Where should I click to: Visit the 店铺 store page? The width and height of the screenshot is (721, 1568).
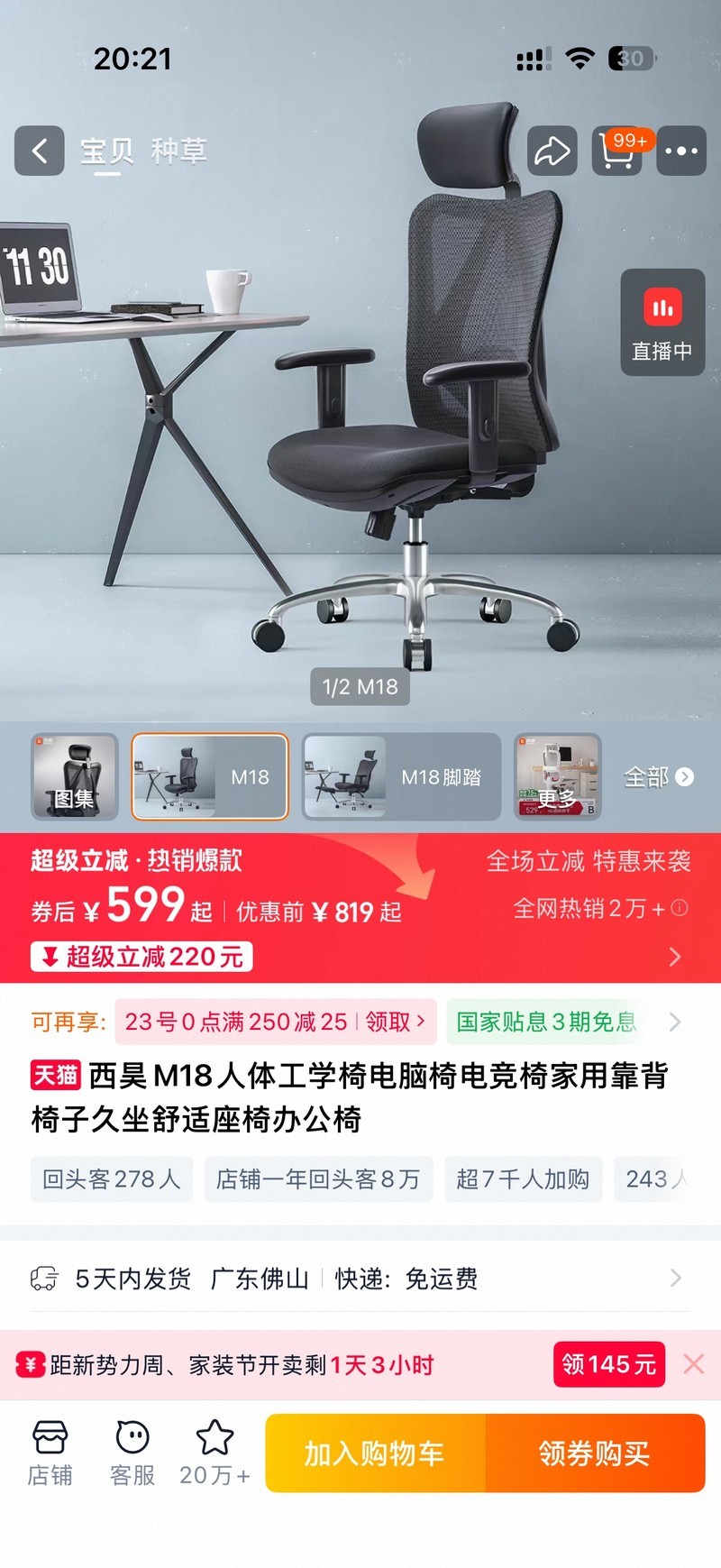[x=50, y=1453]
